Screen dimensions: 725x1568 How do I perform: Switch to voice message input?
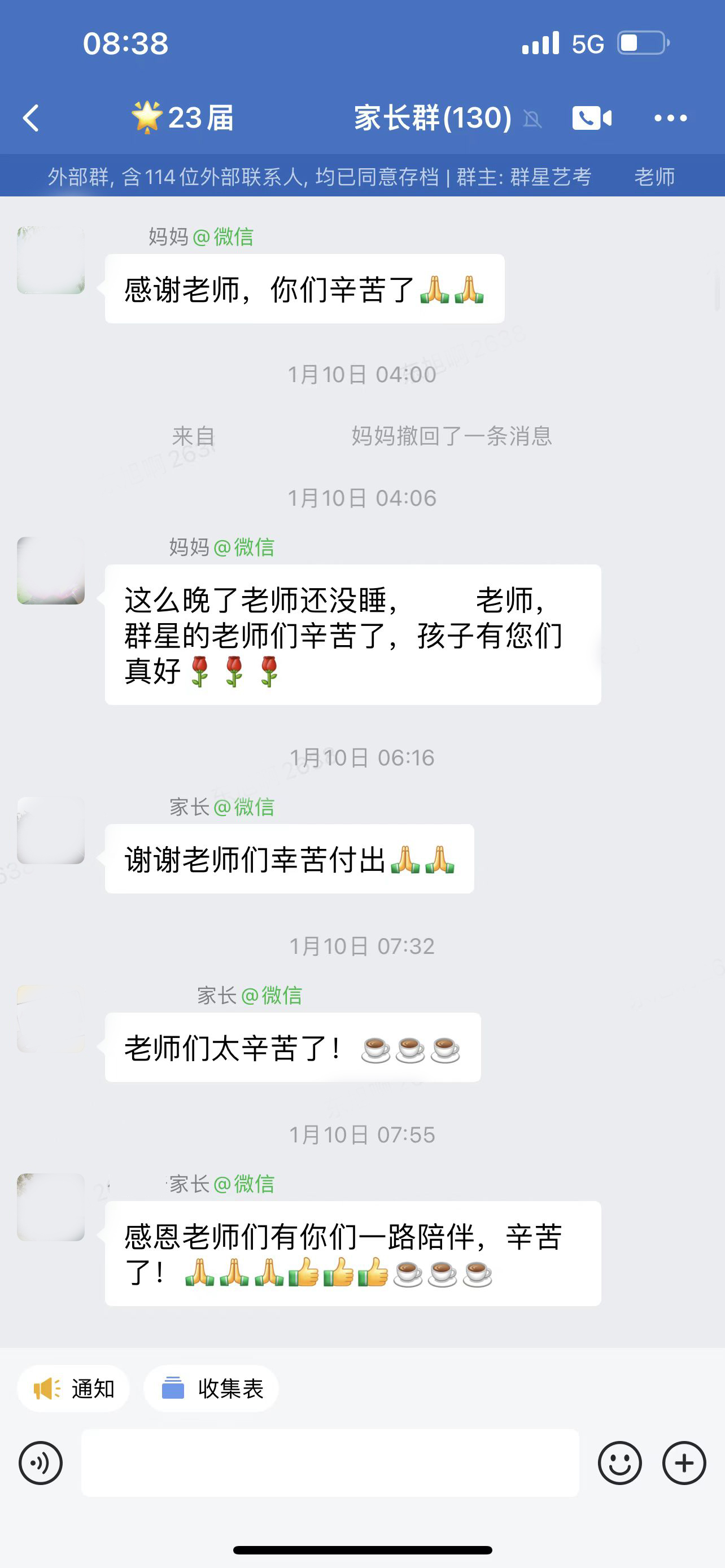click(x=41, y=1462)
